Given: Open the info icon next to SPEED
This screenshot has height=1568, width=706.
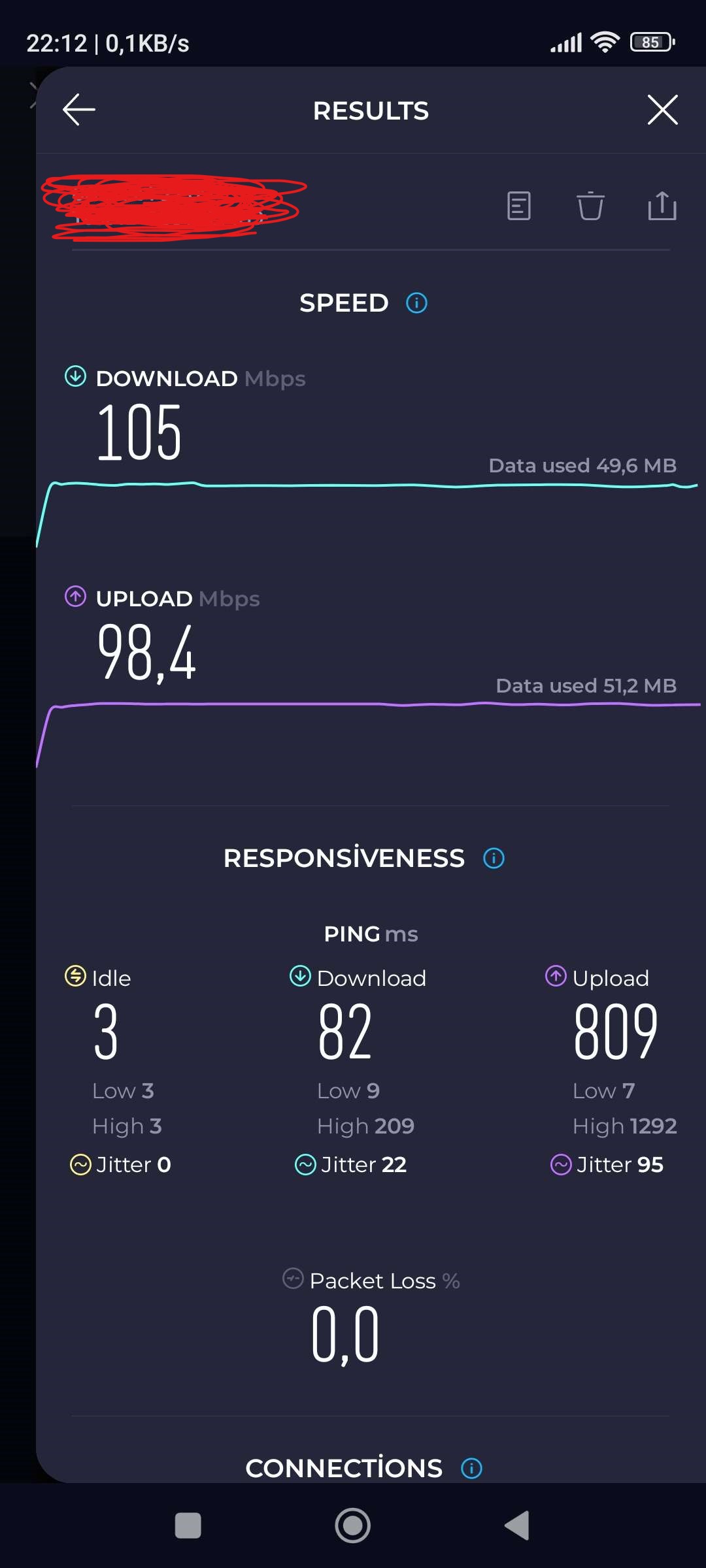Looking at the screenshot, I should click(417, 303).
